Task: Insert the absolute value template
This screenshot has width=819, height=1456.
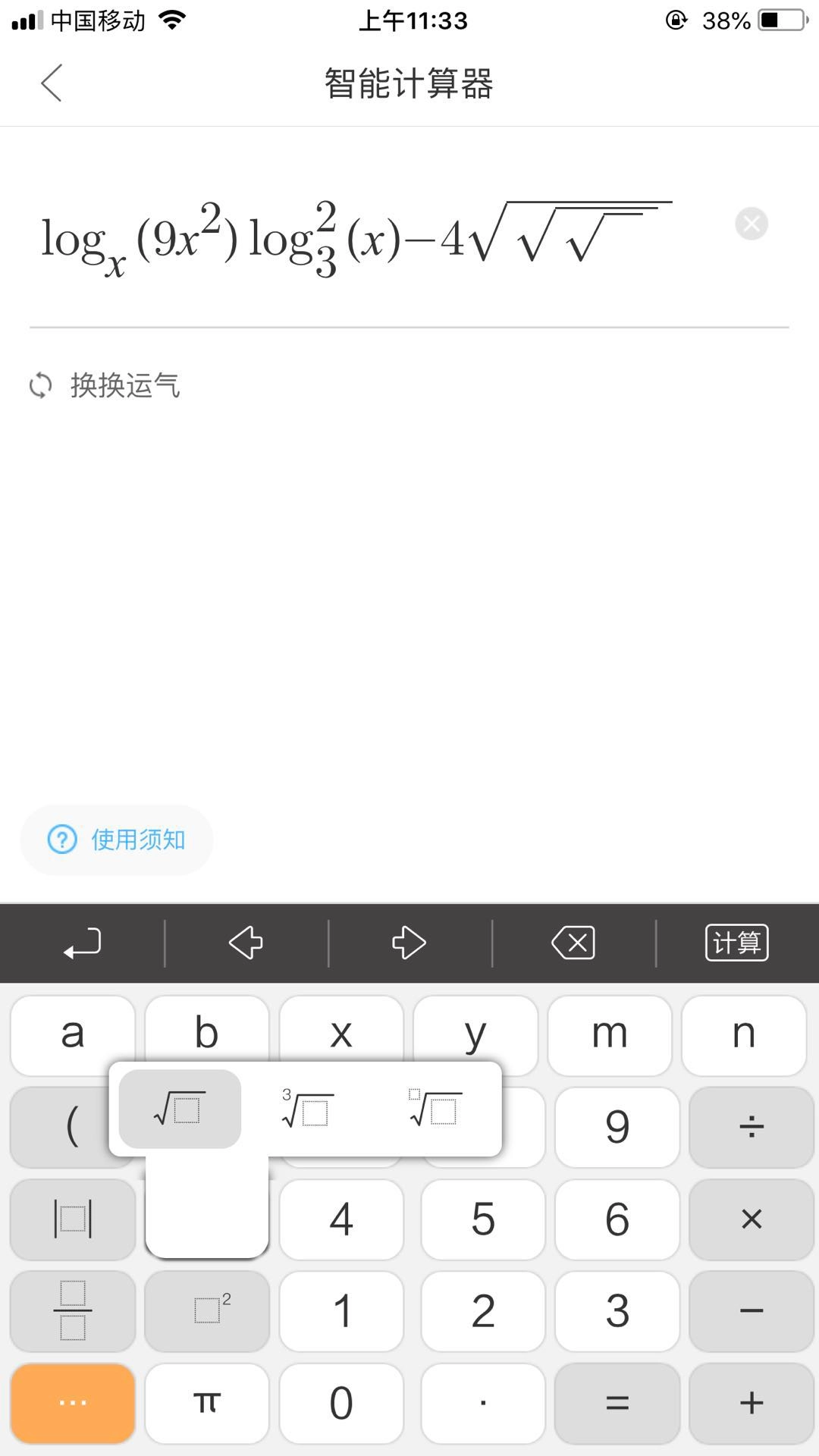Action: (x=73, y=1219)
